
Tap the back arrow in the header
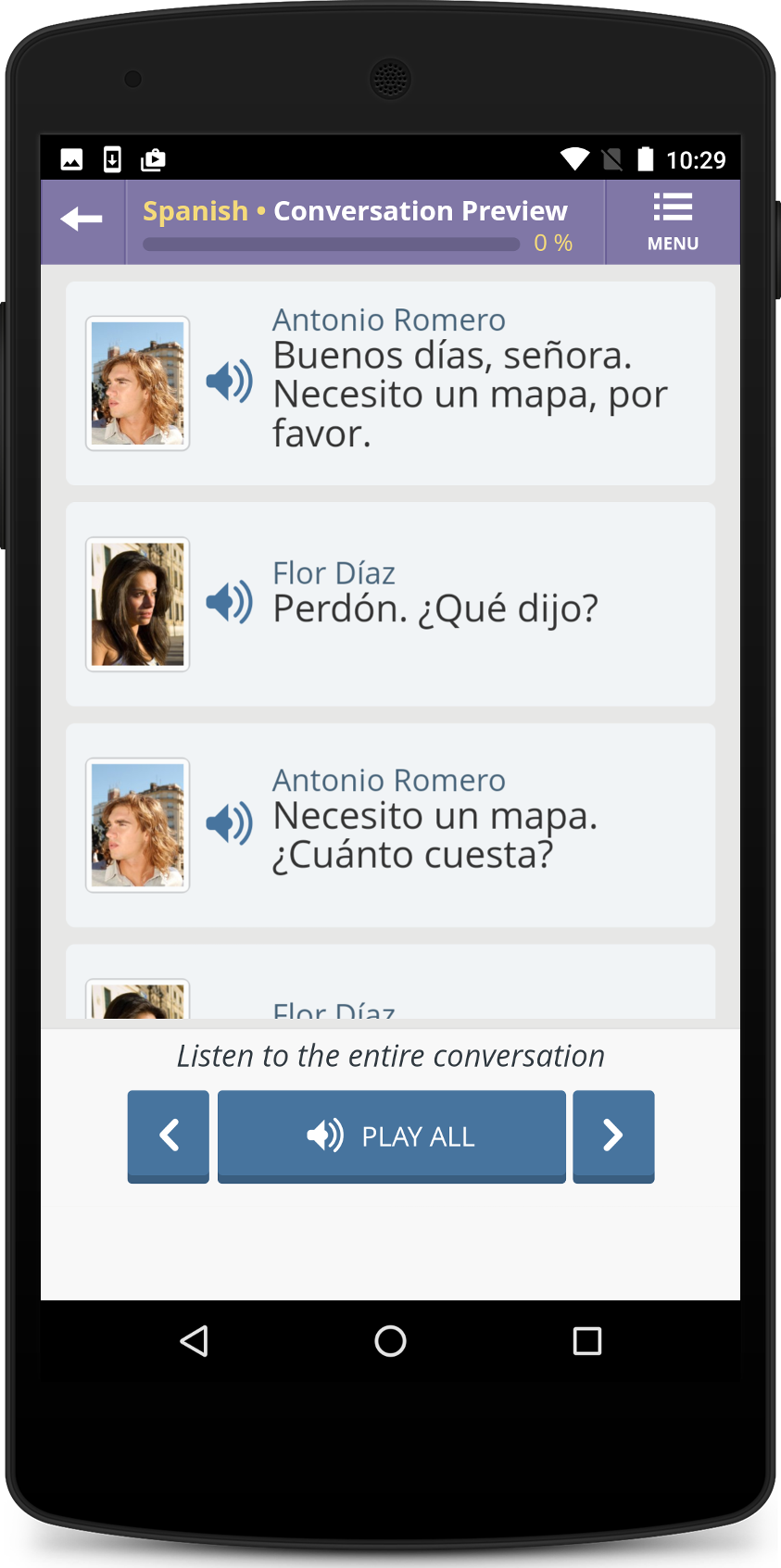coord(82,219)
